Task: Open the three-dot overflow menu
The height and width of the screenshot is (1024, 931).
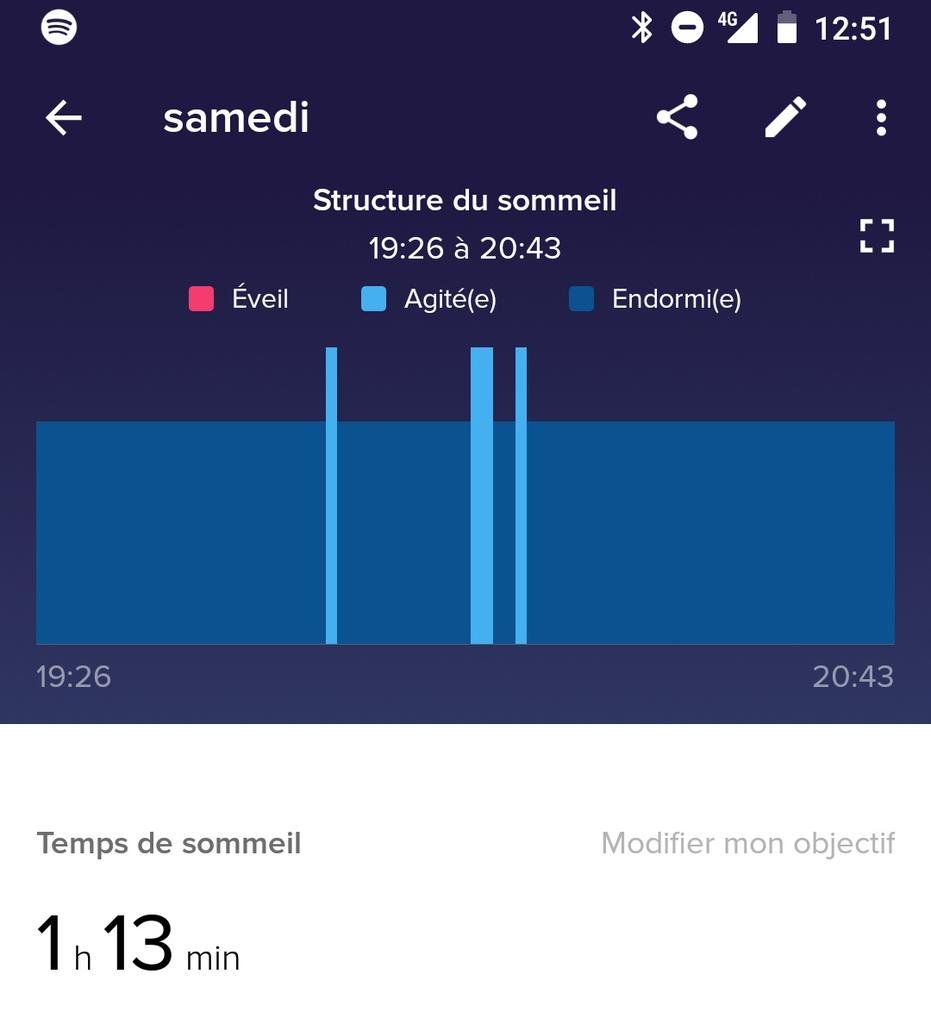Action: (880, 118)
